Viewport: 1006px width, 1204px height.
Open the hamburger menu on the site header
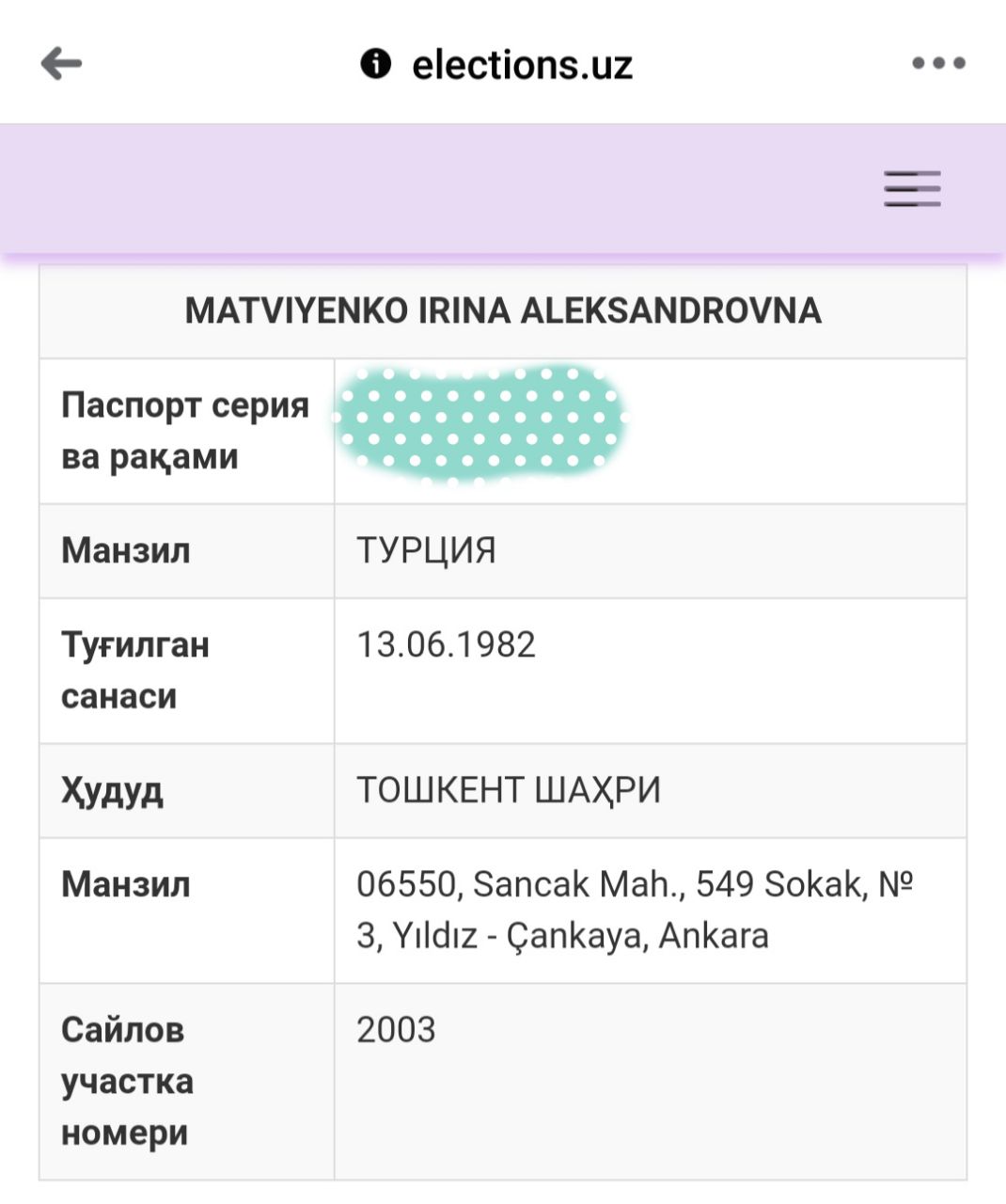coord(912,188)
